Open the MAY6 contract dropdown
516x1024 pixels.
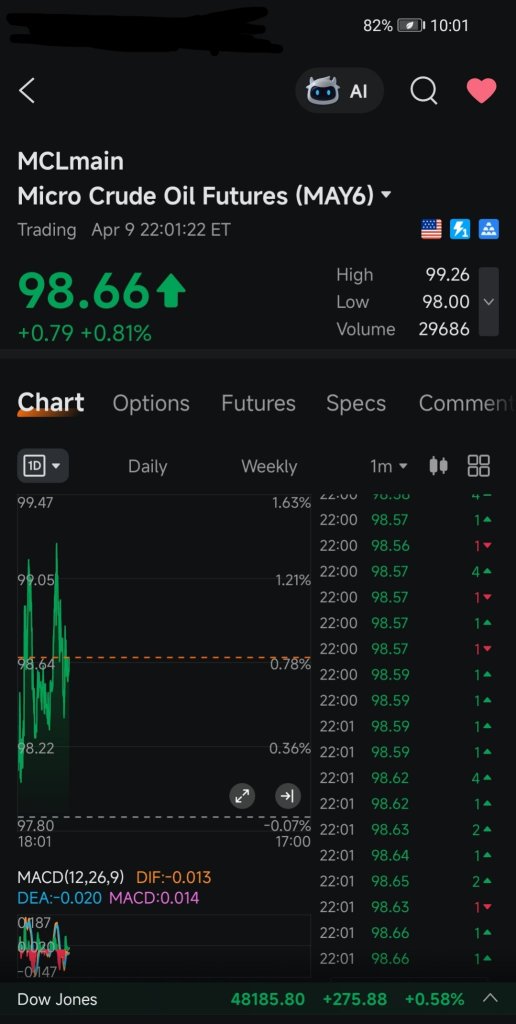(x=386, y=195)
